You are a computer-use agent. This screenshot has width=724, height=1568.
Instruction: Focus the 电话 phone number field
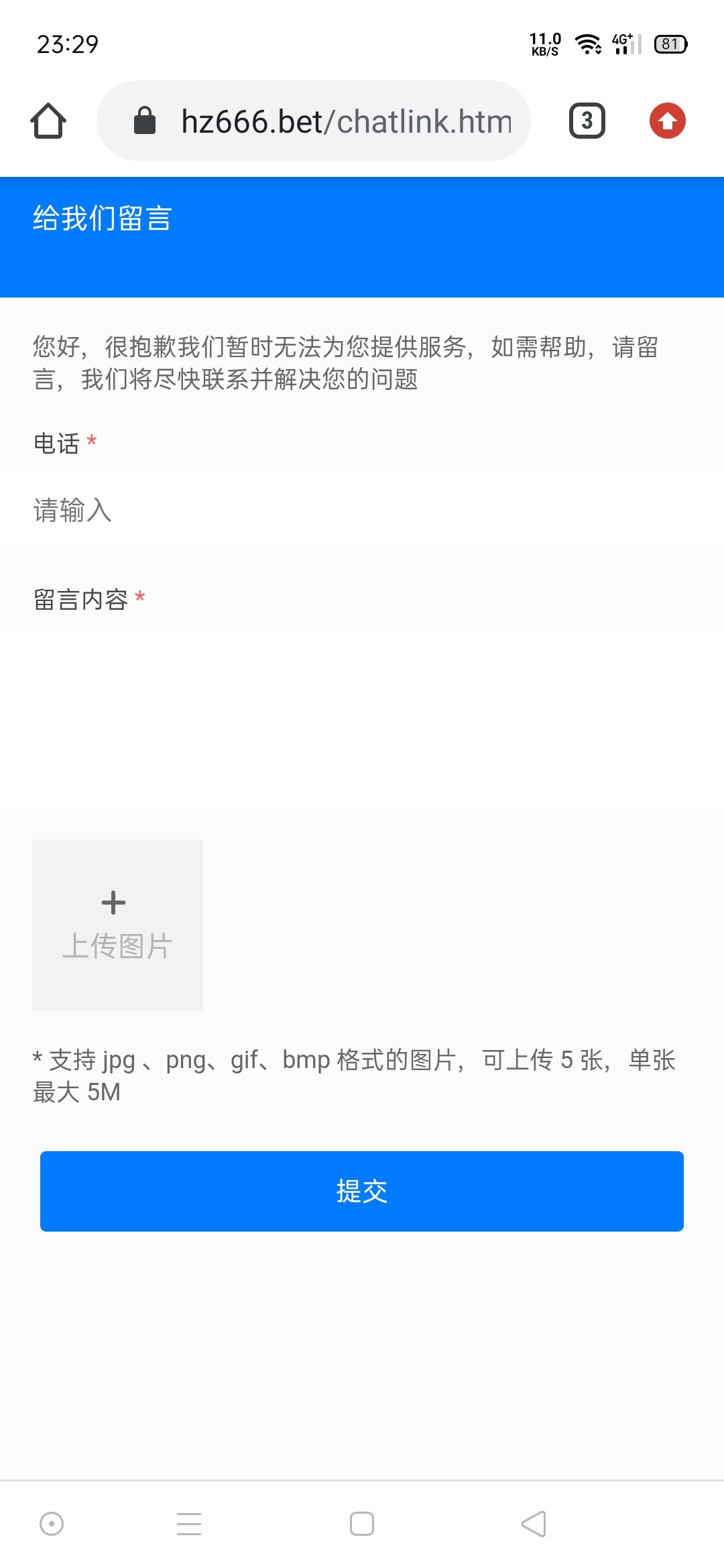tap(362, 511)
